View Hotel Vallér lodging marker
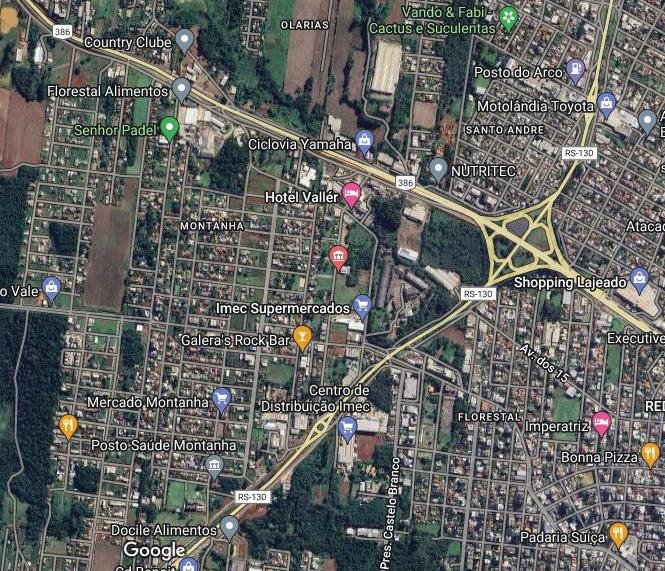The height and width of the screenshot is (571, 665). tap(351, 194)
